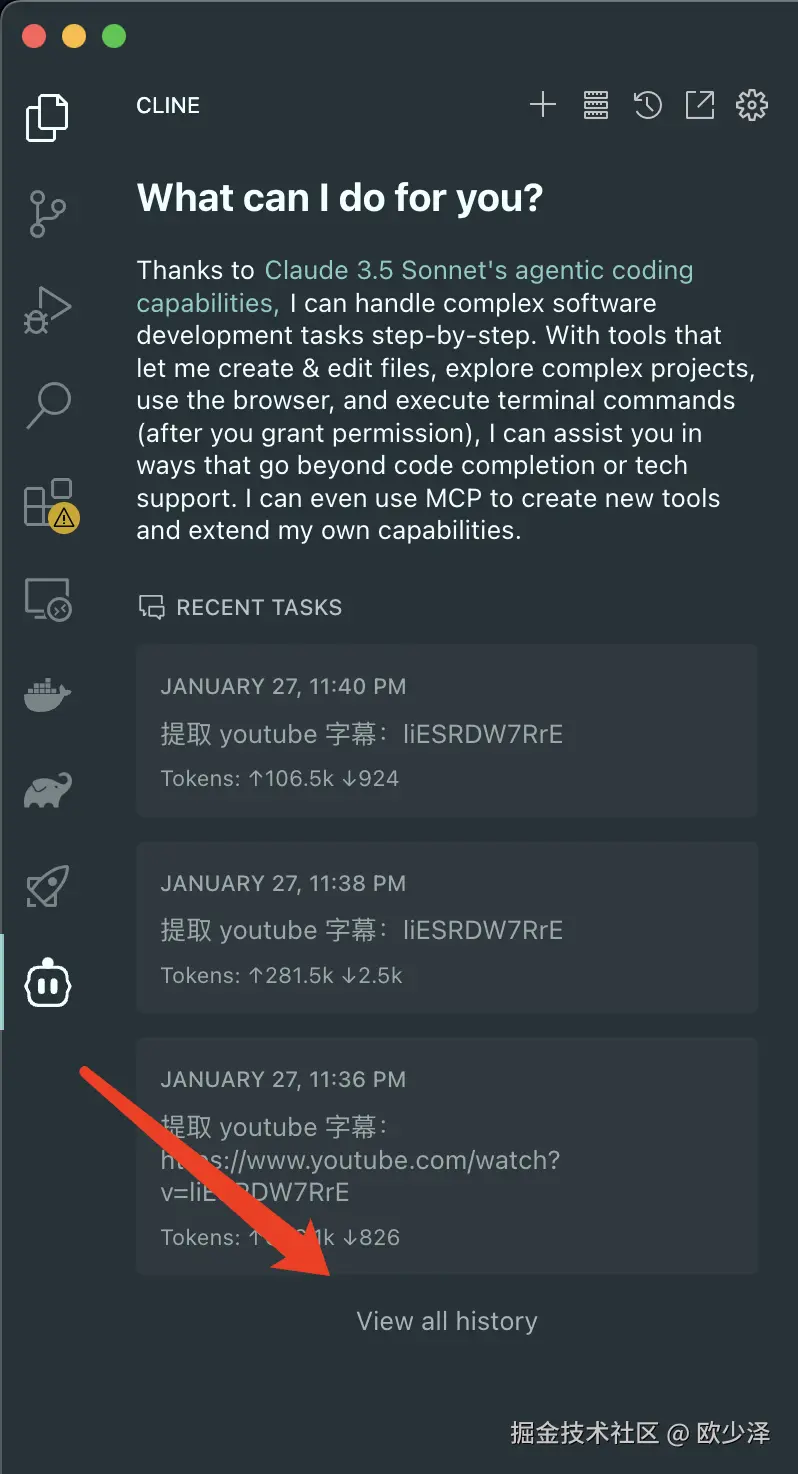Open the Docker whale view
Image resolution: width=798 pixels, height=1474 pixels.
47,695
